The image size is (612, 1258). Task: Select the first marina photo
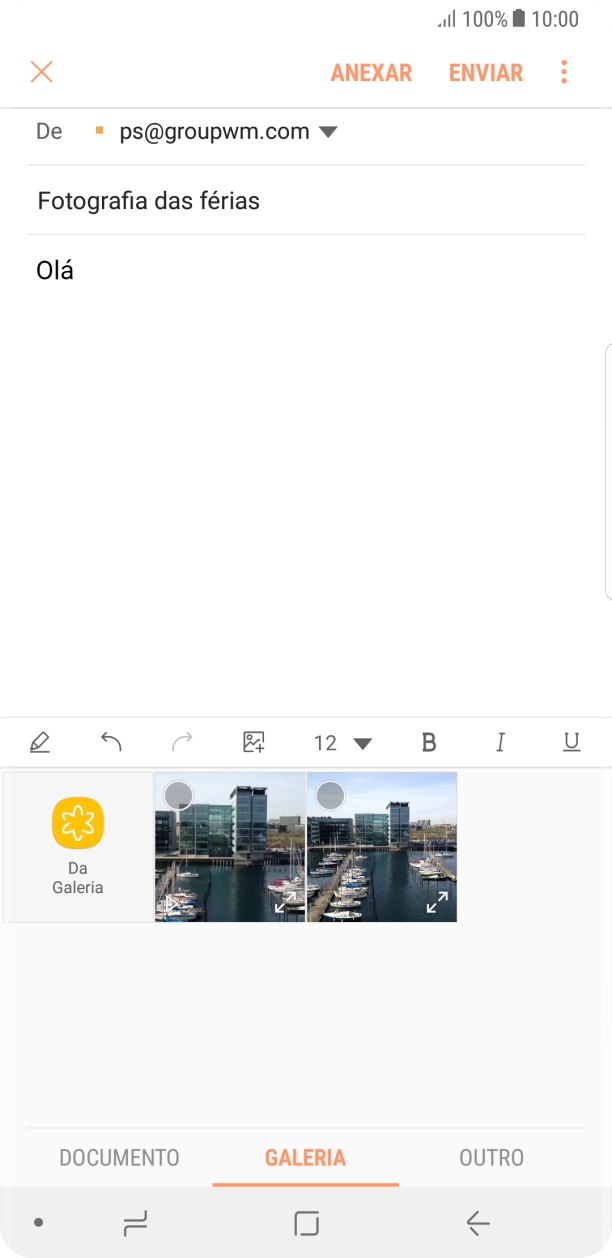179,796
